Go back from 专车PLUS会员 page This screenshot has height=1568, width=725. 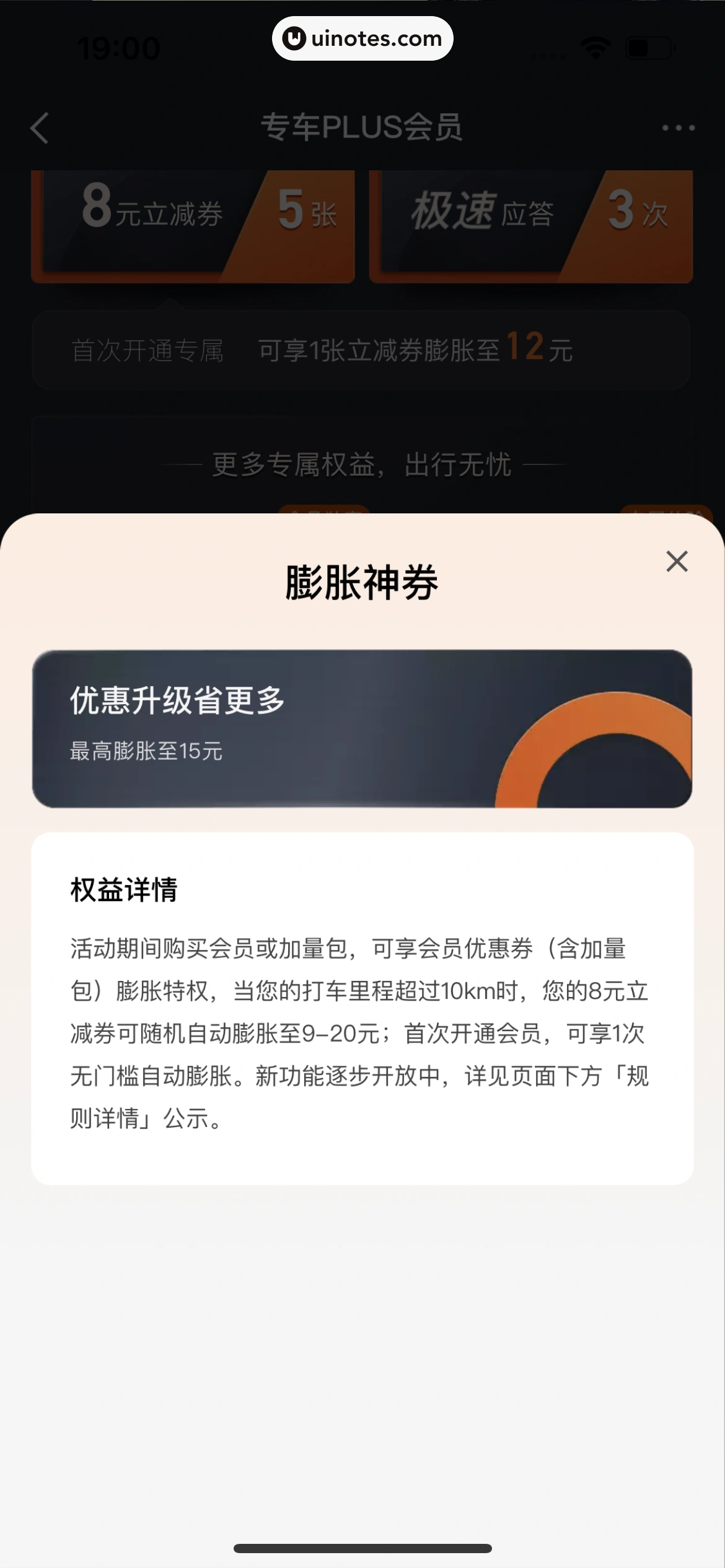click(x=40, y=128)
